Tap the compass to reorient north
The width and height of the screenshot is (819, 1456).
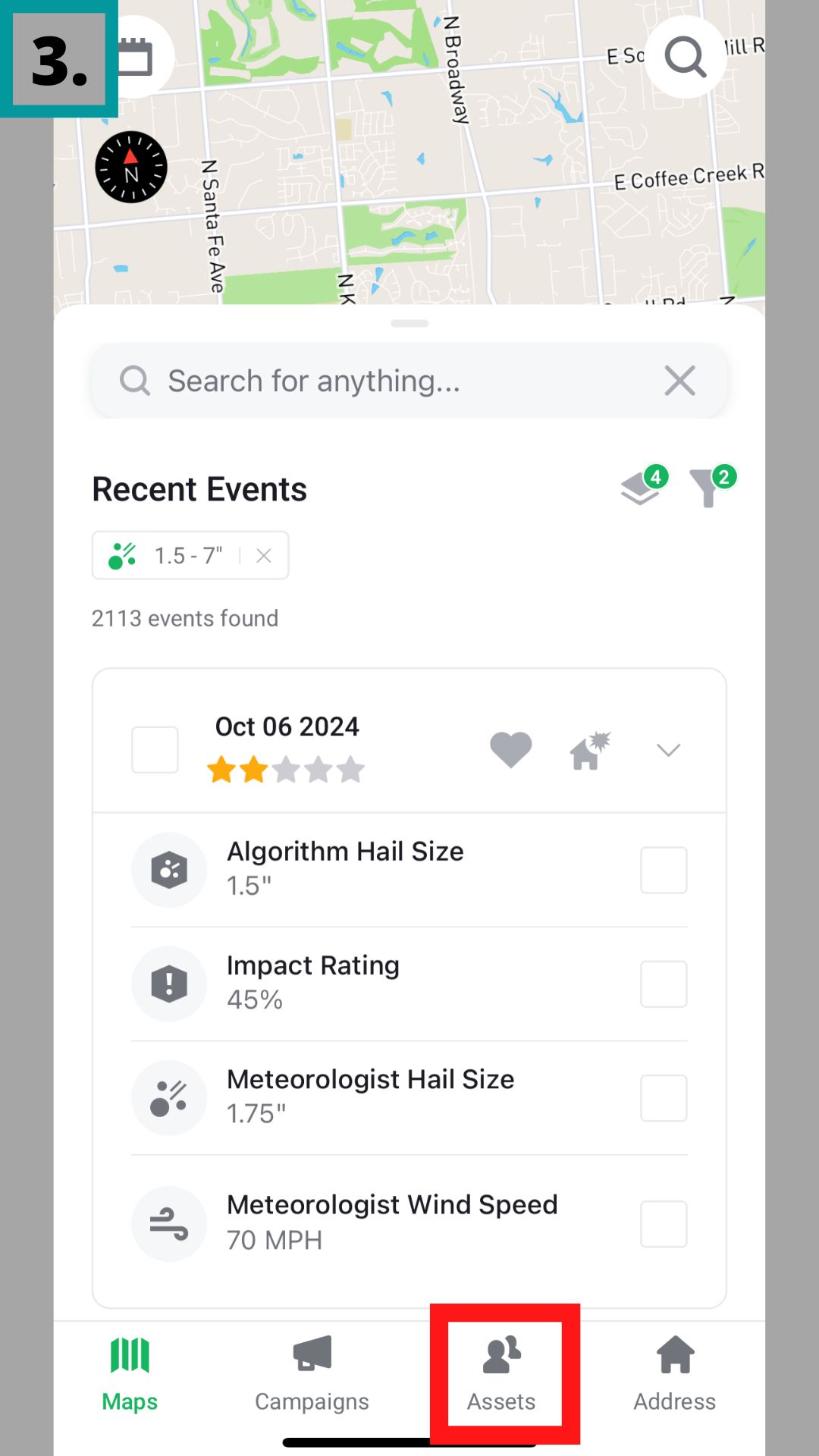click(x=131, y=167)
